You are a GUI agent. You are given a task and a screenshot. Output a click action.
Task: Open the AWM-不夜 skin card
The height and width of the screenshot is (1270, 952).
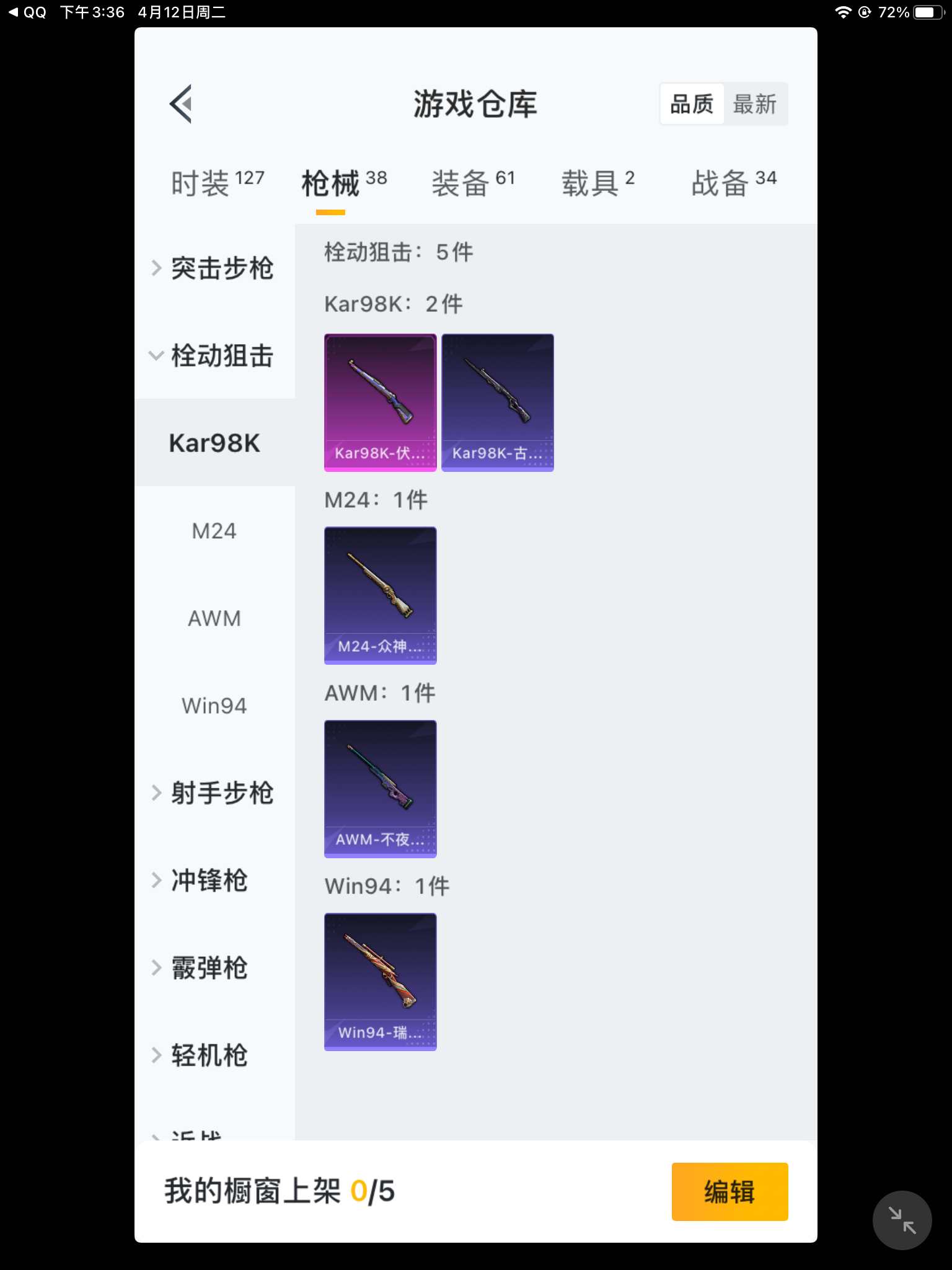point(380,789)
